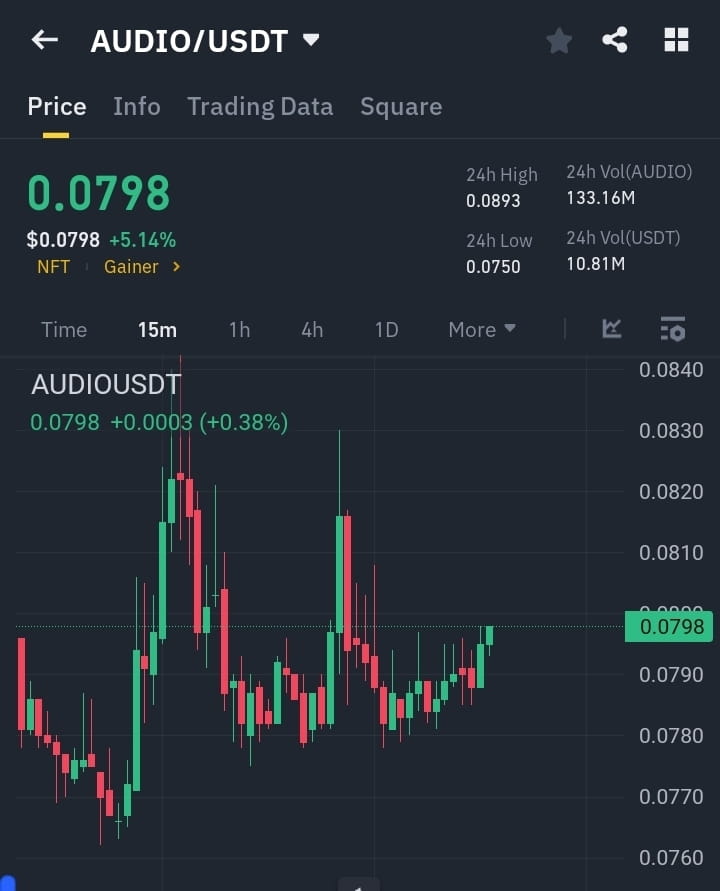Favorite AUDIO/USDT using the star icon
Screen dimensions: 720x891
pyautogui.click(x=558, y=40)
